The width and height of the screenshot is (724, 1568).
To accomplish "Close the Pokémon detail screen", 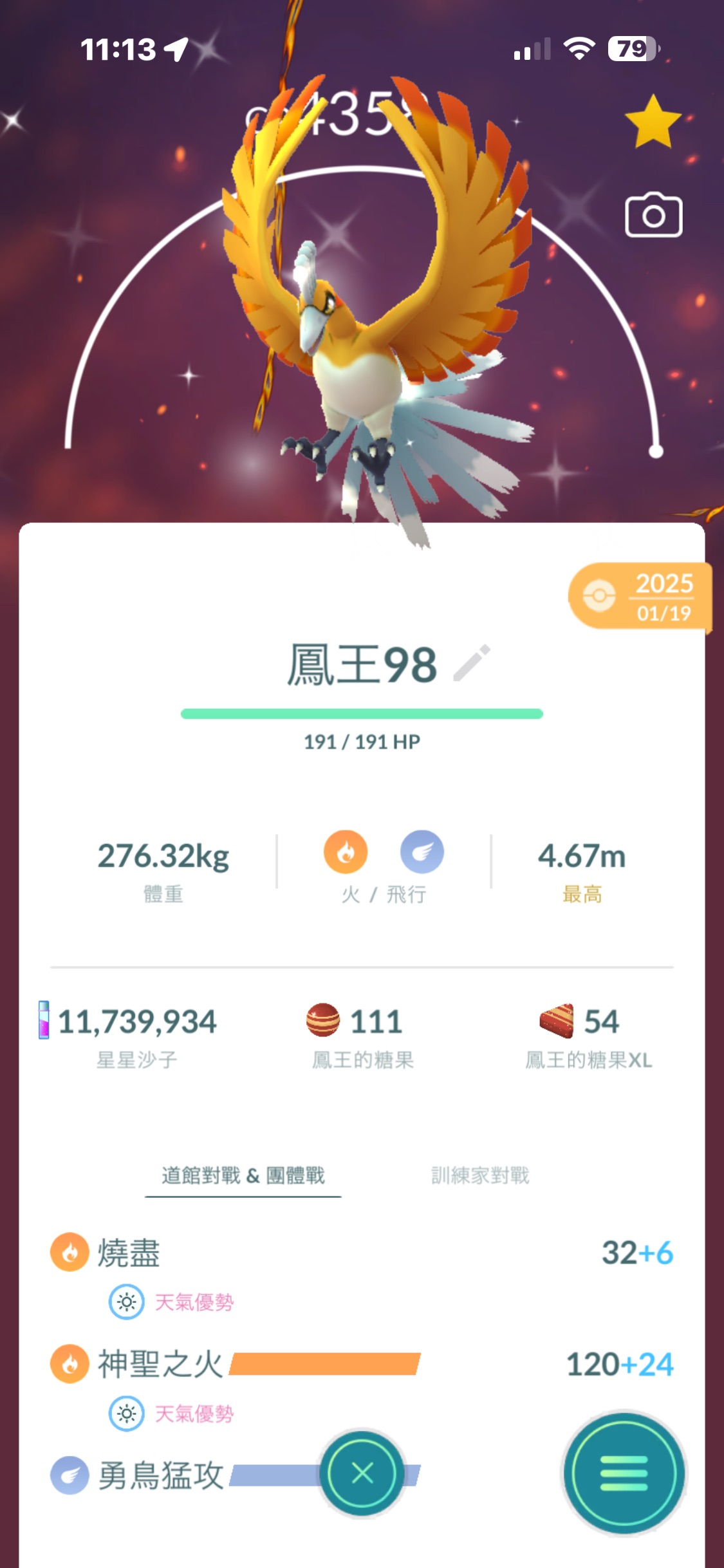I will pyautogui.click(x=362, y=1473).
